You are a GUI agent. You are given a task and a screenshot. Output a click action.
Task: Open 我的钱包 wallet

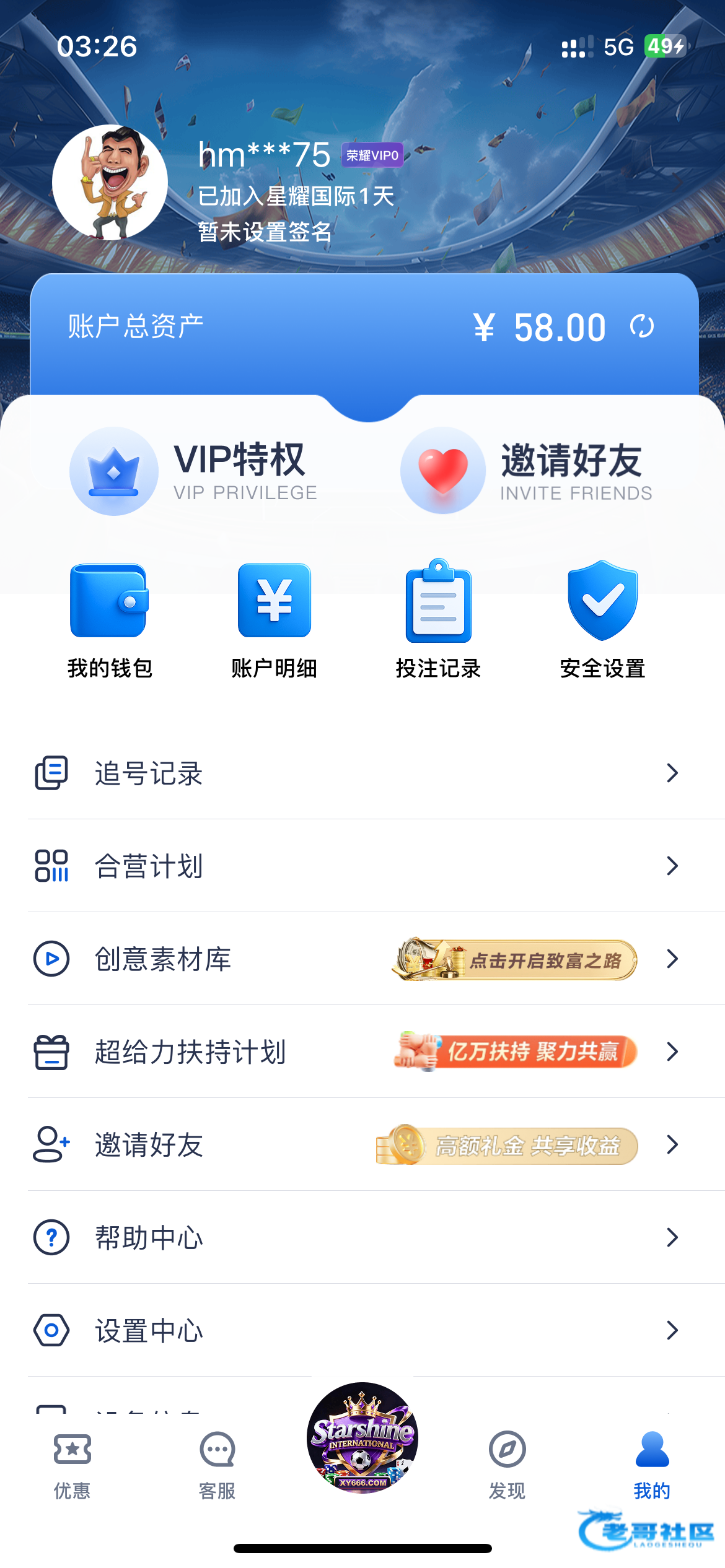(x=110, y=620)
